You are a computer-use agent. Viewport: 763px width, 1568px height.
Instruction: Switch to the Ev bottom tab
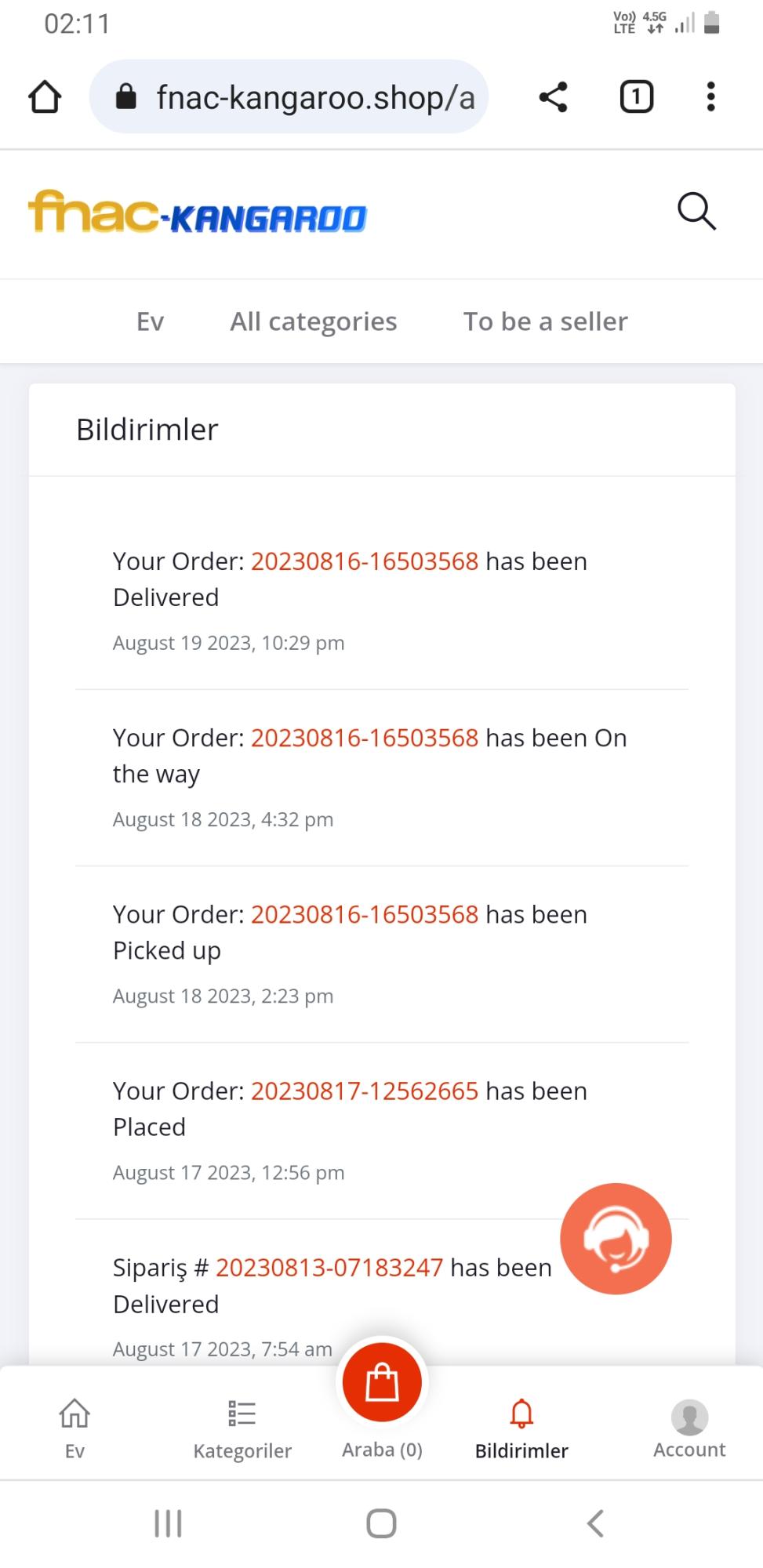(74, 1427)
